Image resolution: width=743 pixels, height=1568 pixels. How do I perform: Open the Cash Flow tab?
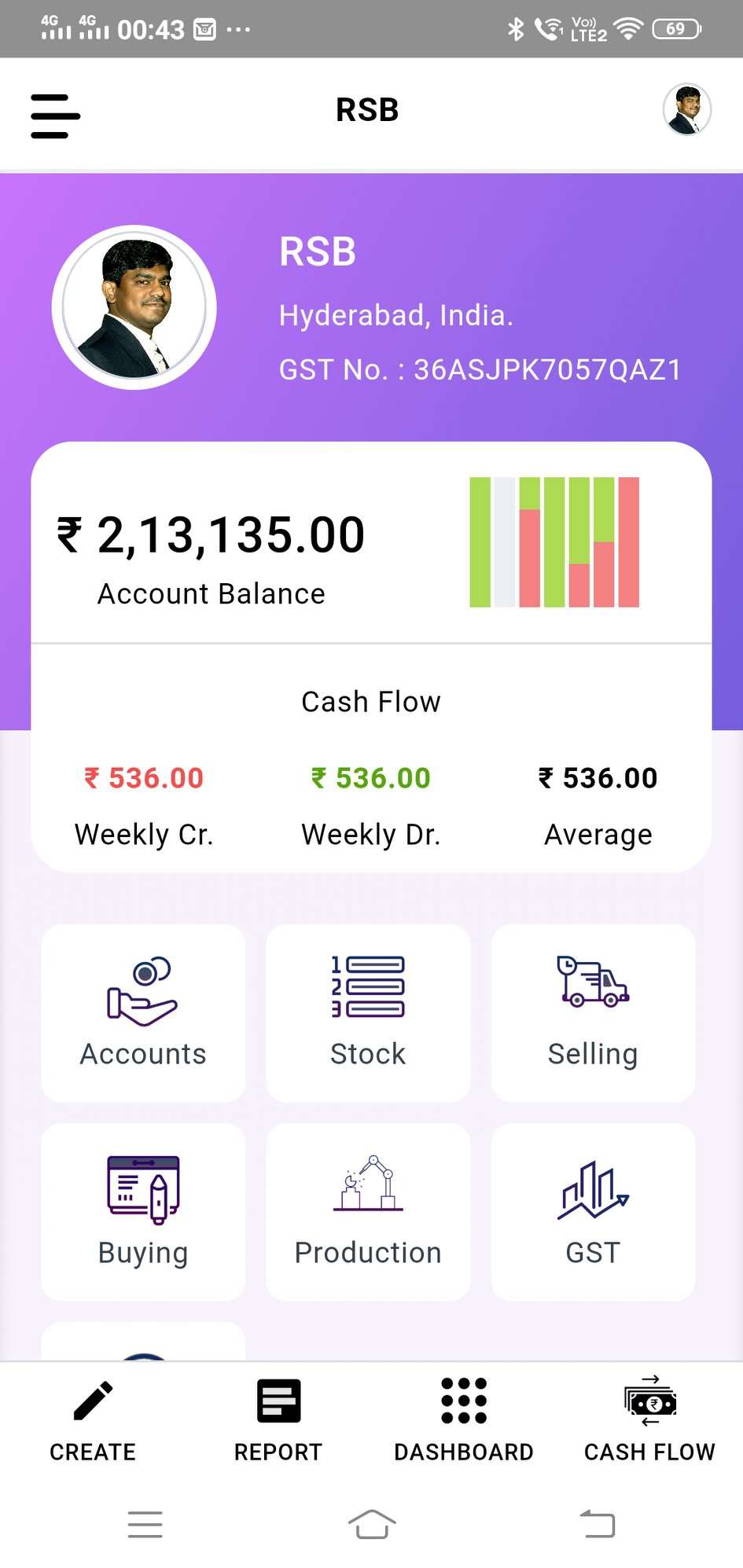[x=649, y=1419]
